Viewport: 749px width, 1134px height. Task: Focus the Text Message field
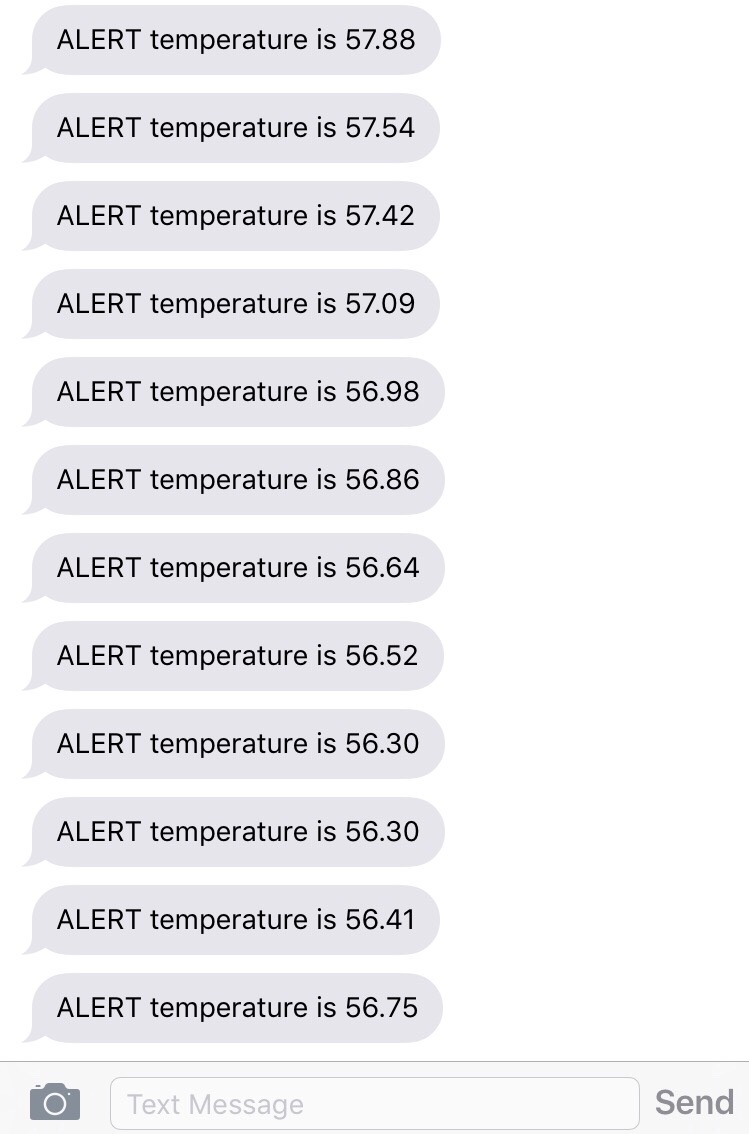[374, 1103]
